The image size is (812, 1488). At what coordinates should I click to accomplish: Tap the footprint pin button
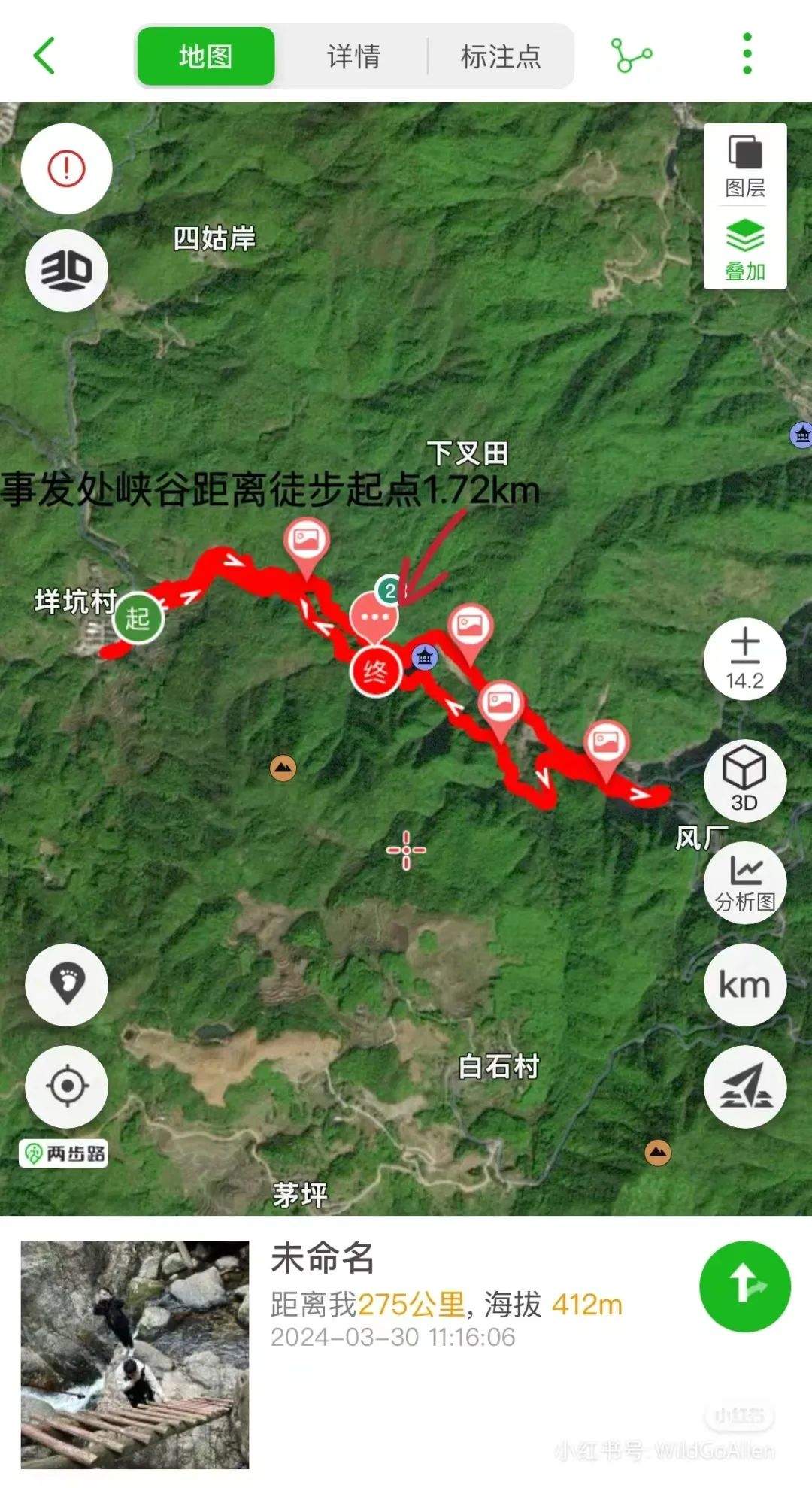[67, 984]
